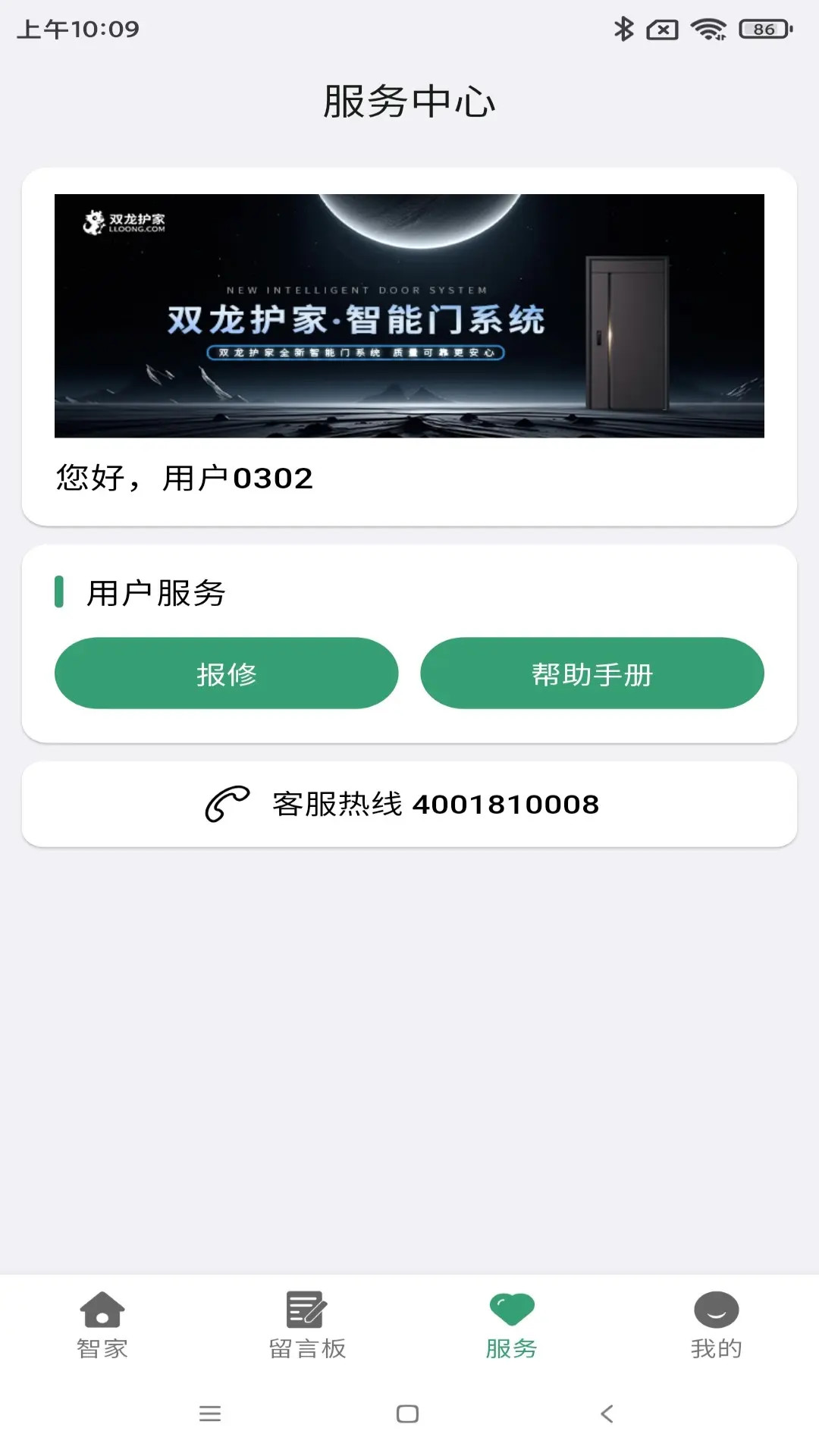819x1456 pixels.
Task: Tap the greeting text 您好，用户0302
Action: [x=185, y=477]
